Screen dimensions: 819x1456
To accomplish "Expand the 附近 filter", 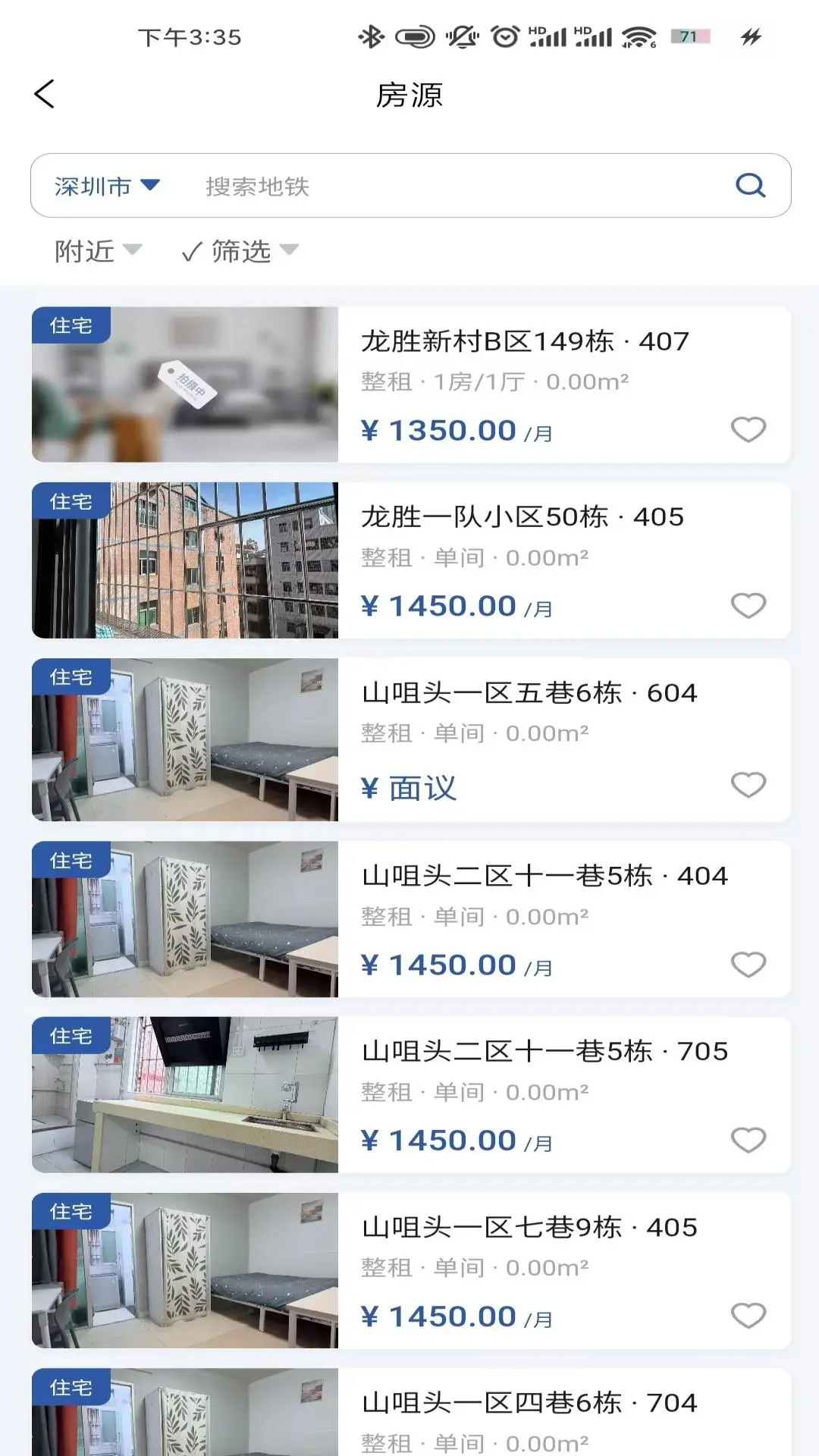I will 98,251.
